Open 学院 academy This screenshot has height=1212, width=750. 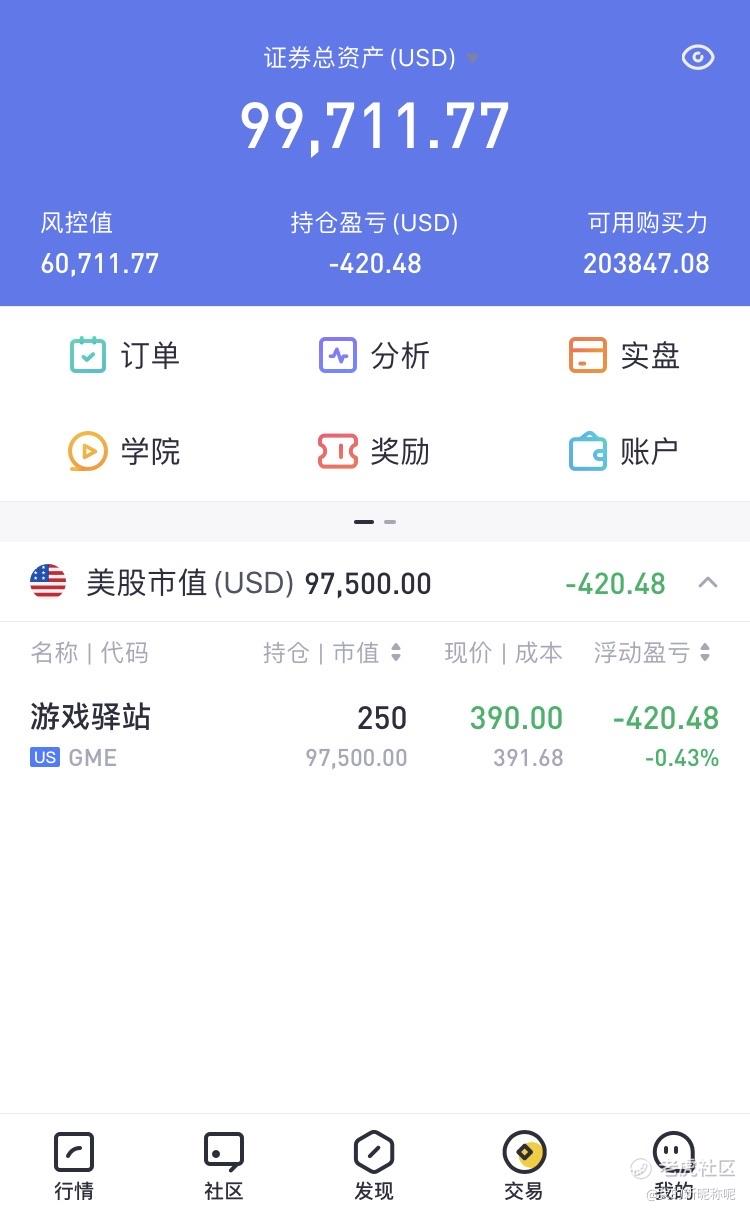124,451
